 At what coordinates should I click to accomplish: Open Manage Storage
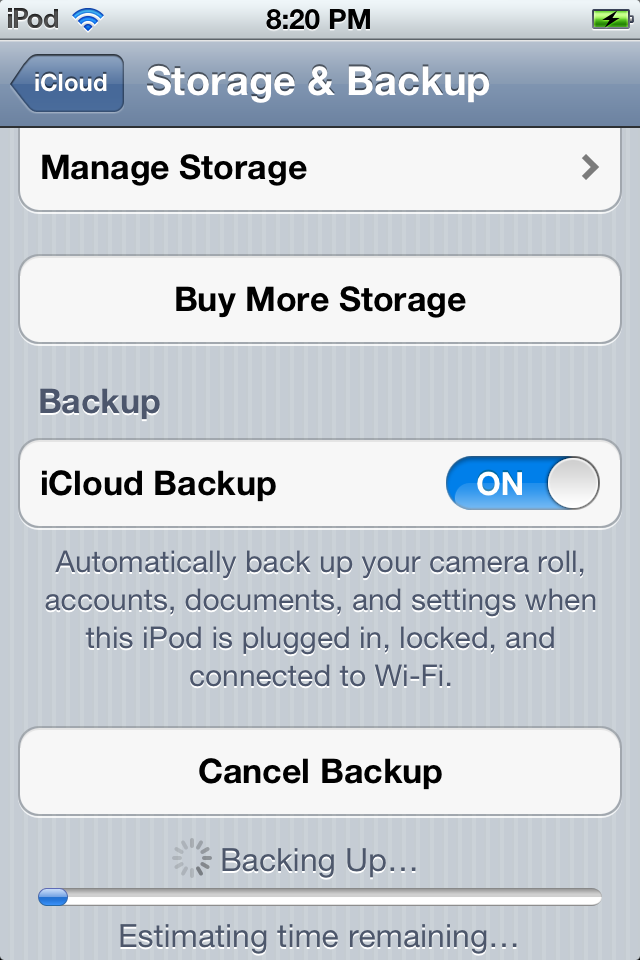(320, 168)
